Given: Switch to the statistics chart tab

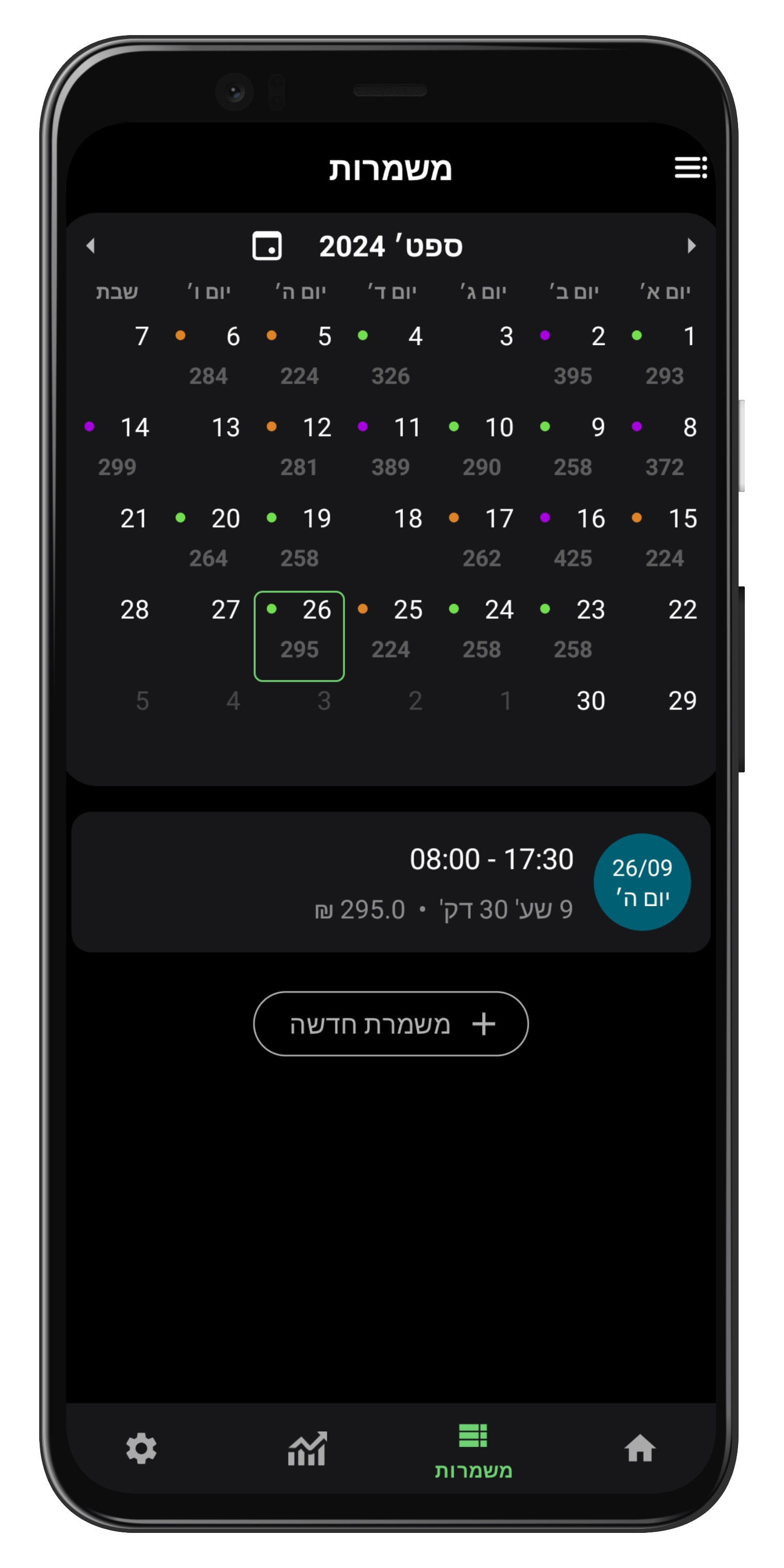Looking at the screenshot, I should click(x=307, y=1449).
